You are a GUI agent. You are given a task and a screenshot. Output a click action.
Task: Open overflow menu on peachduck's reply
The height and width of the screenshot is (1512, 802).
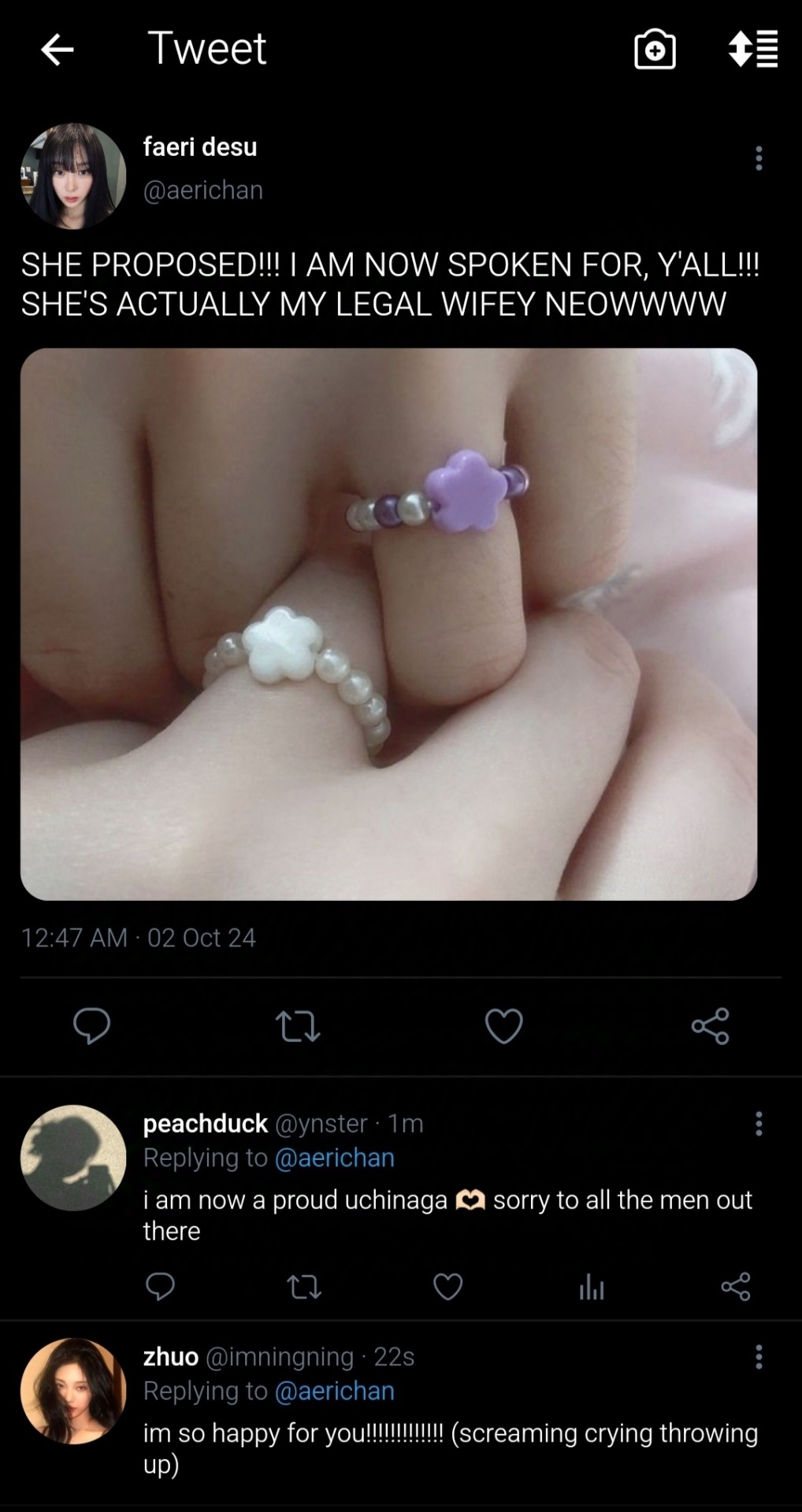(759, 1124)
